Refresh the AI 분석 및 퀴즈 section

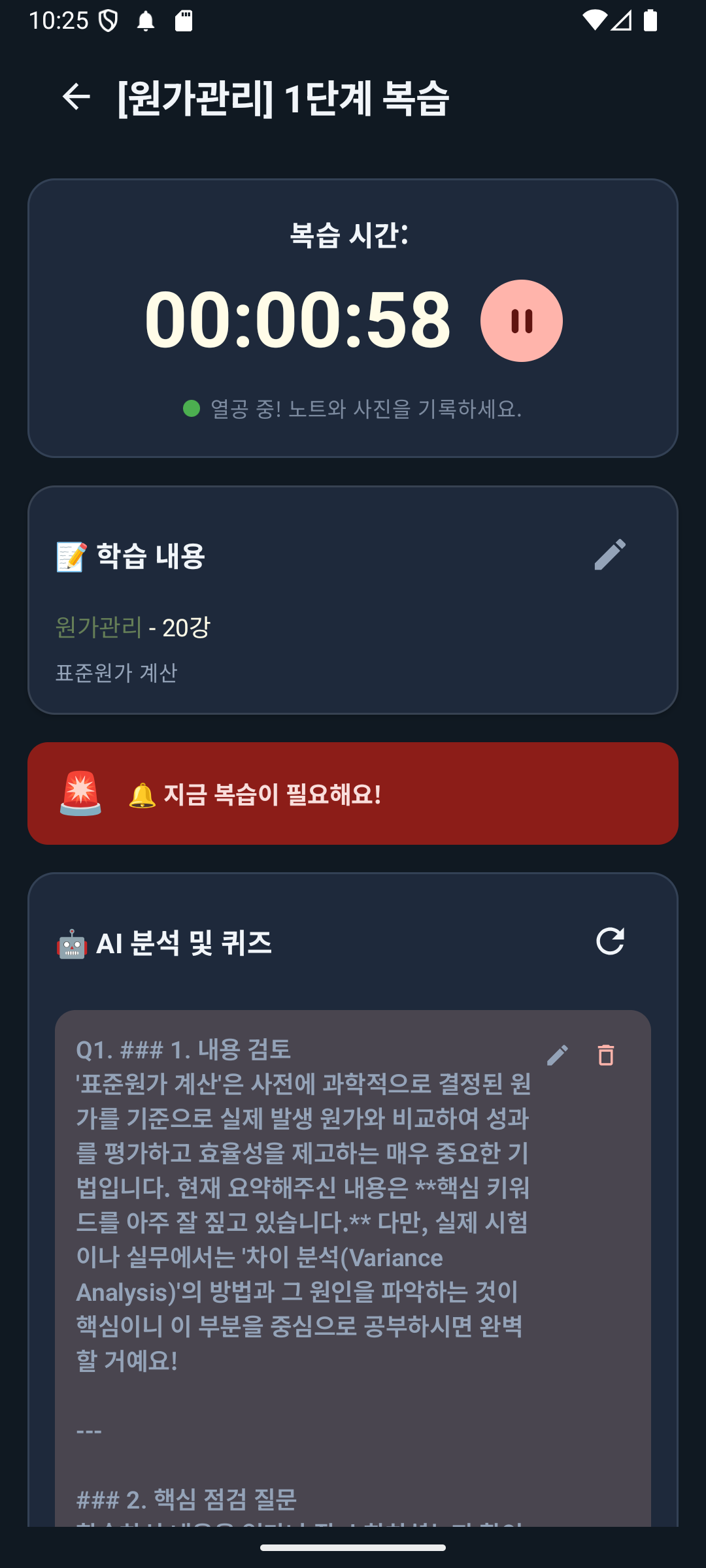click(x=610, y=942)
